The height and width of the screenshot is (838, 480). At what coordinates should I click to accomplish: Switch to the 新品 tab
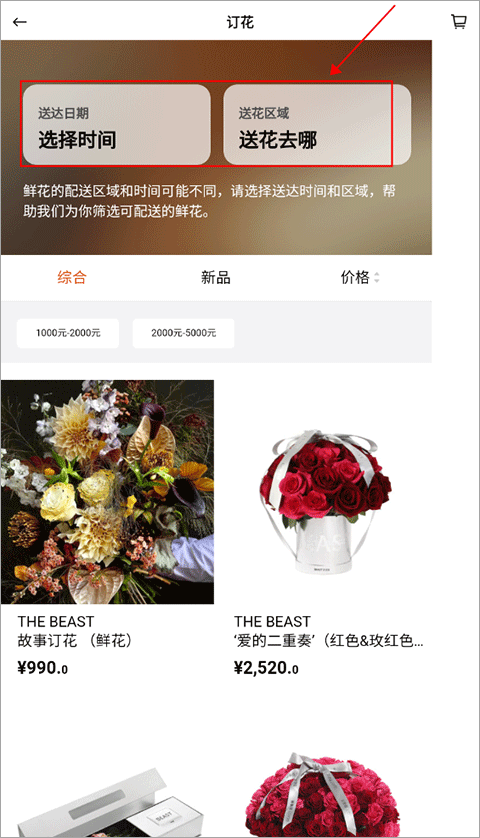[x=215, y=277]
